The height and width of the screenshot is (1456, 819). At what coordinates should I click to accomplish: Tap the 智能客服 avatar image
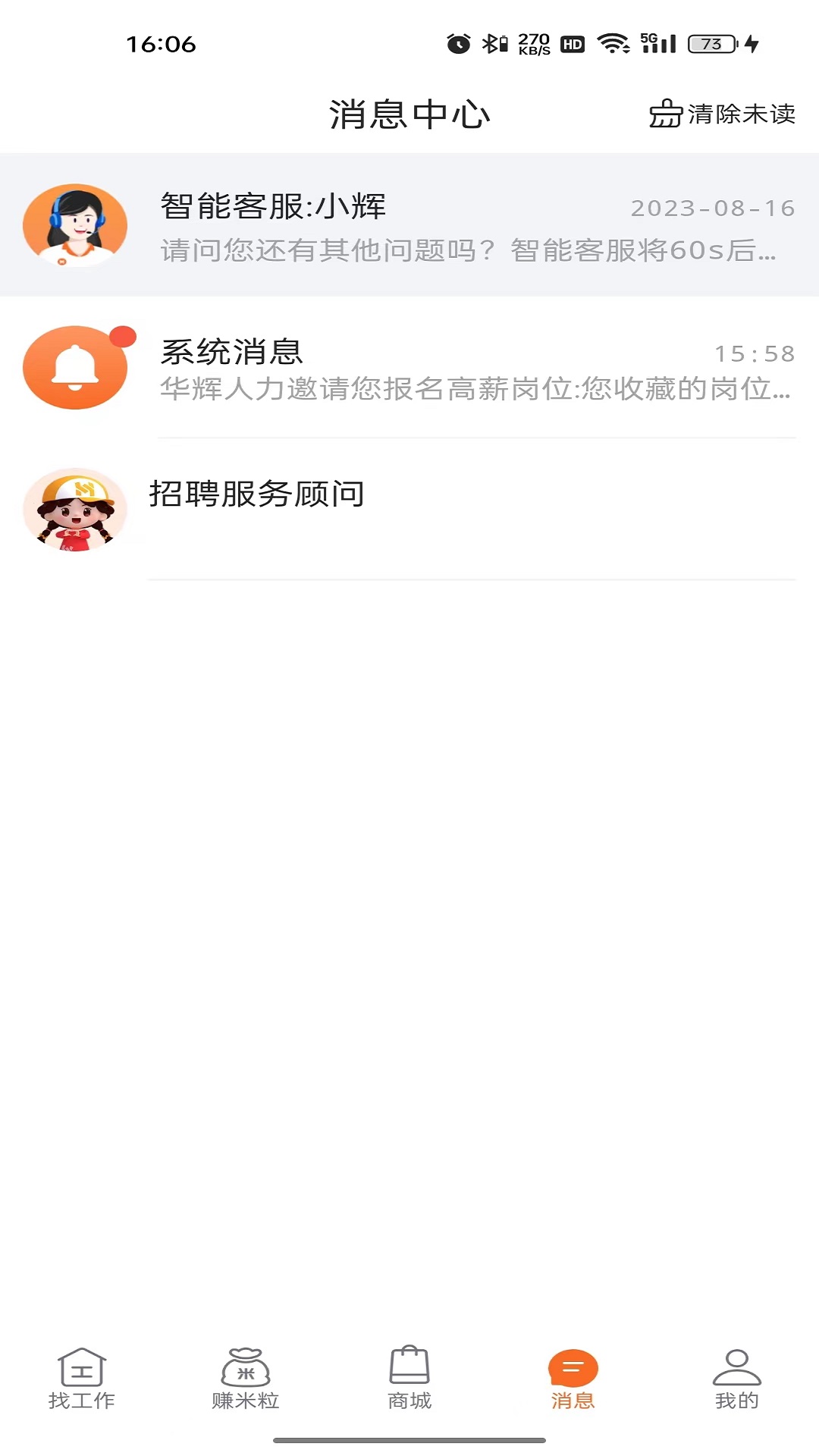76,225
